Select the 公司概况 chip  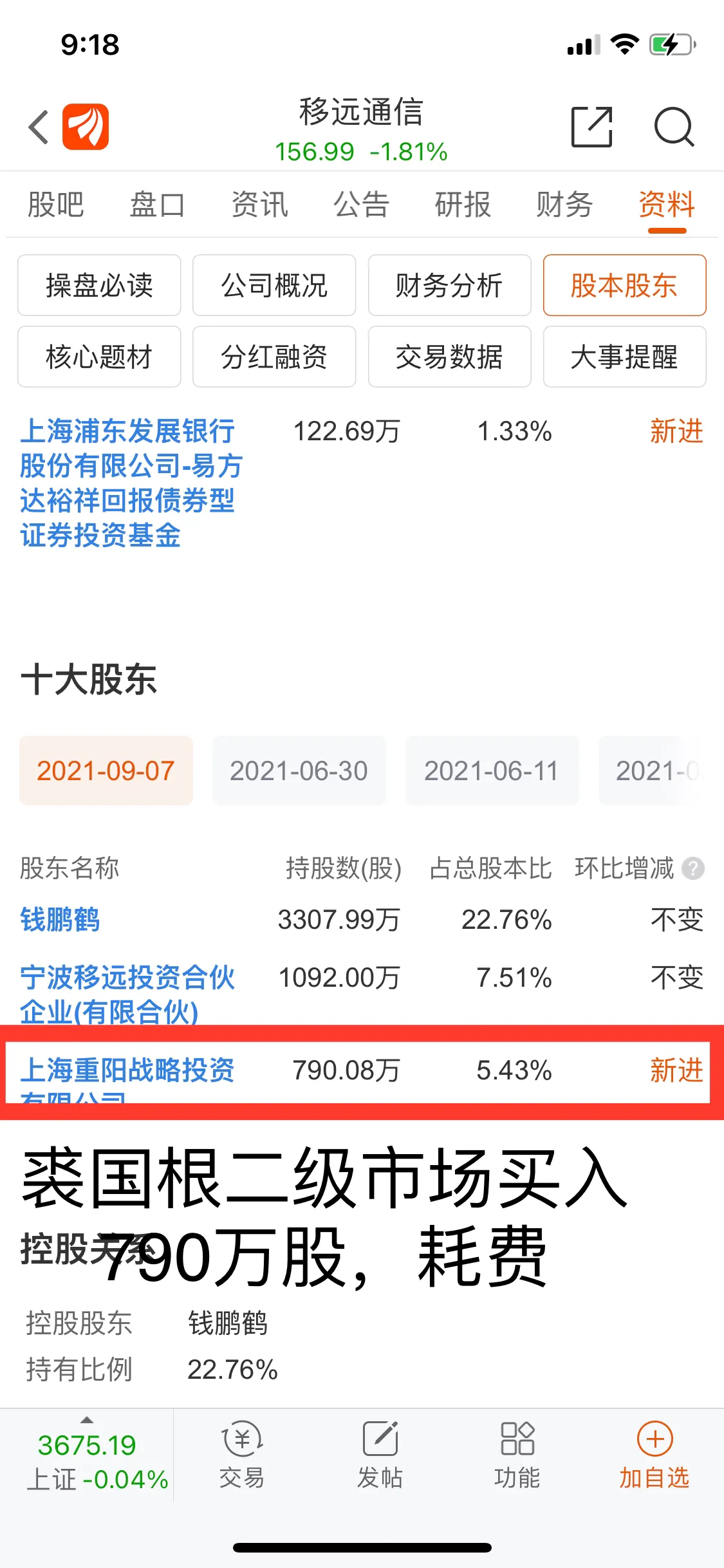click(x=274, y=285)
